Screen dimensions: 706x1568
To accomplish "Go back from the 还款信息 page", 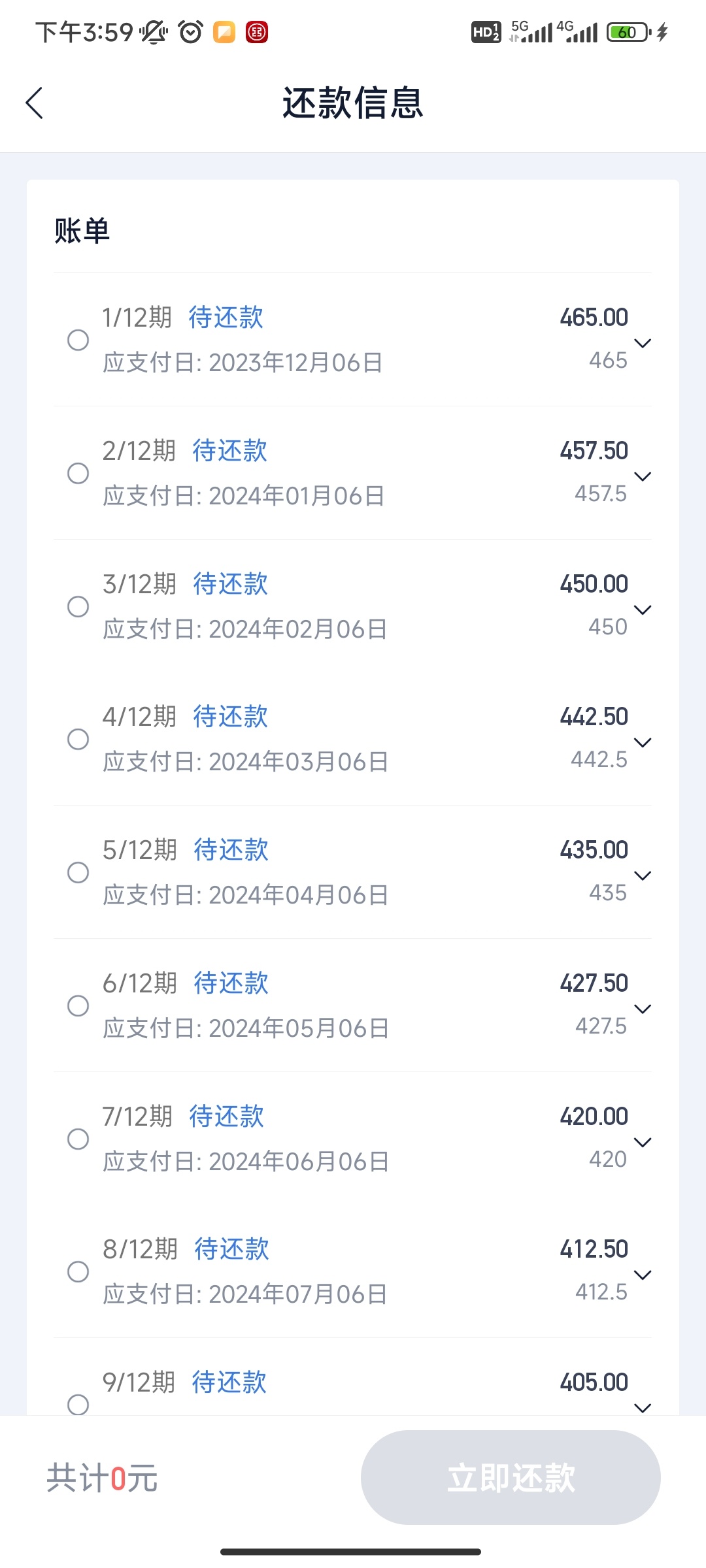I will click(34, 103).
